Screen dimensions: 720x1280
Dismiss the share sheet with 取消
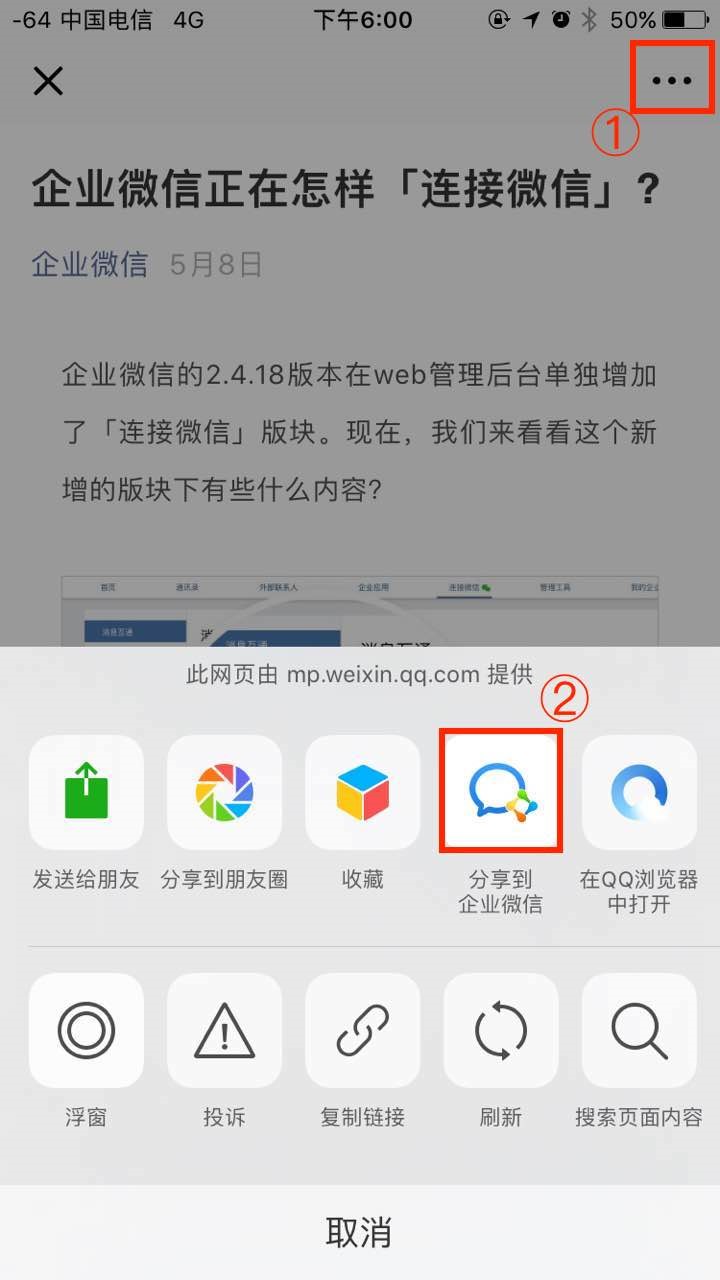(x=360, y=1232)
